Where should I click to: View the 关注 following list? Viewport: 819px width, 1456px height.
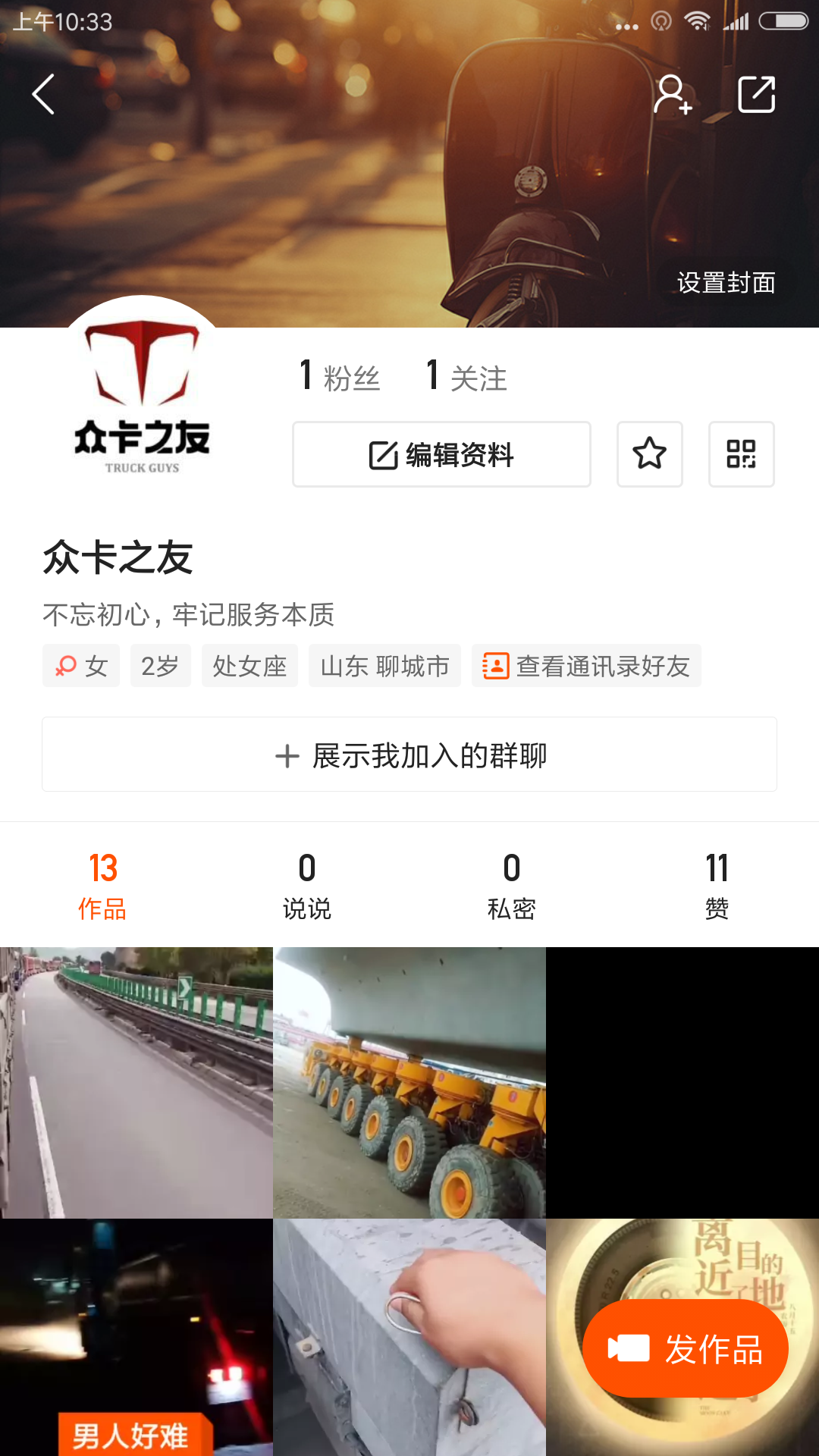click(x=467, y=377)
